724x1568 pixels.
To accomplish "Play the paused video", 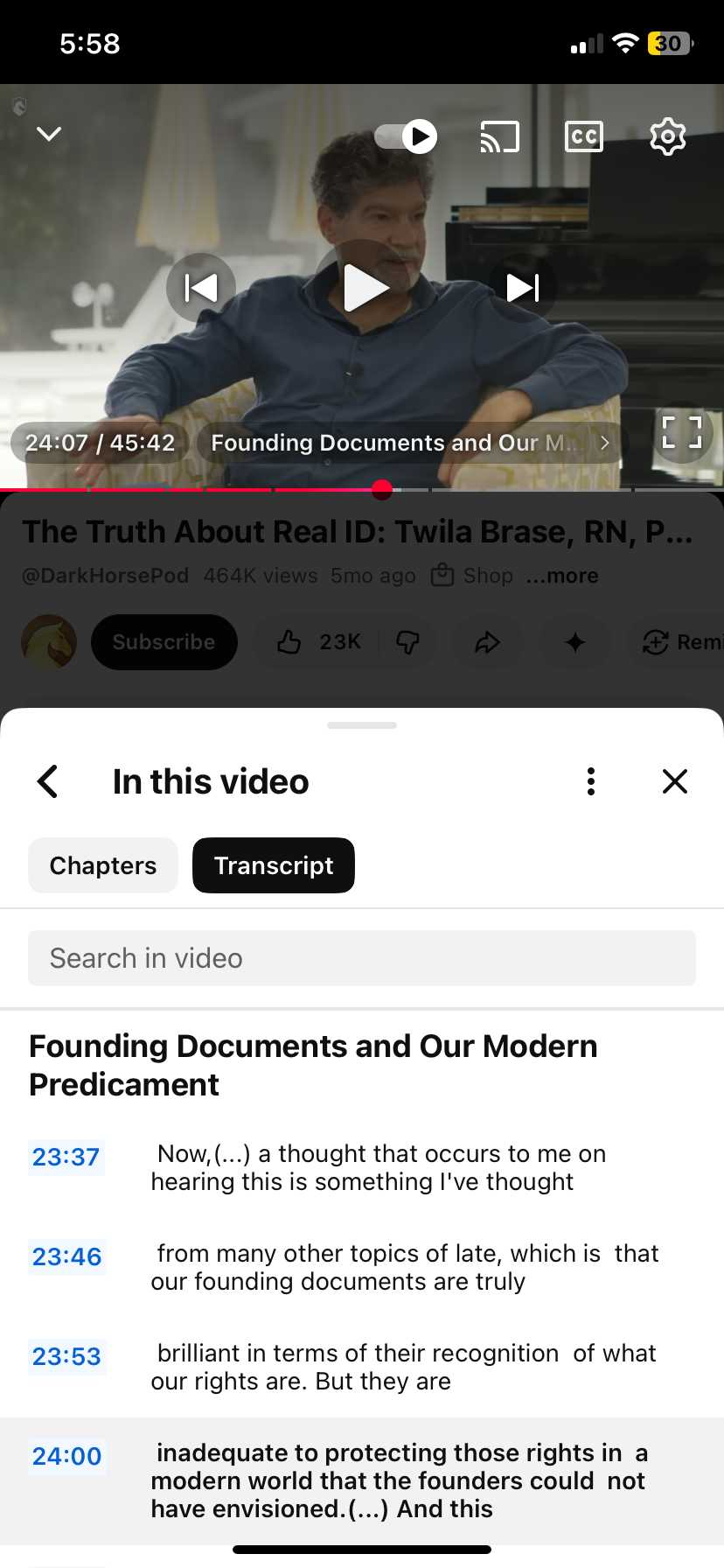I will point(364,287).
